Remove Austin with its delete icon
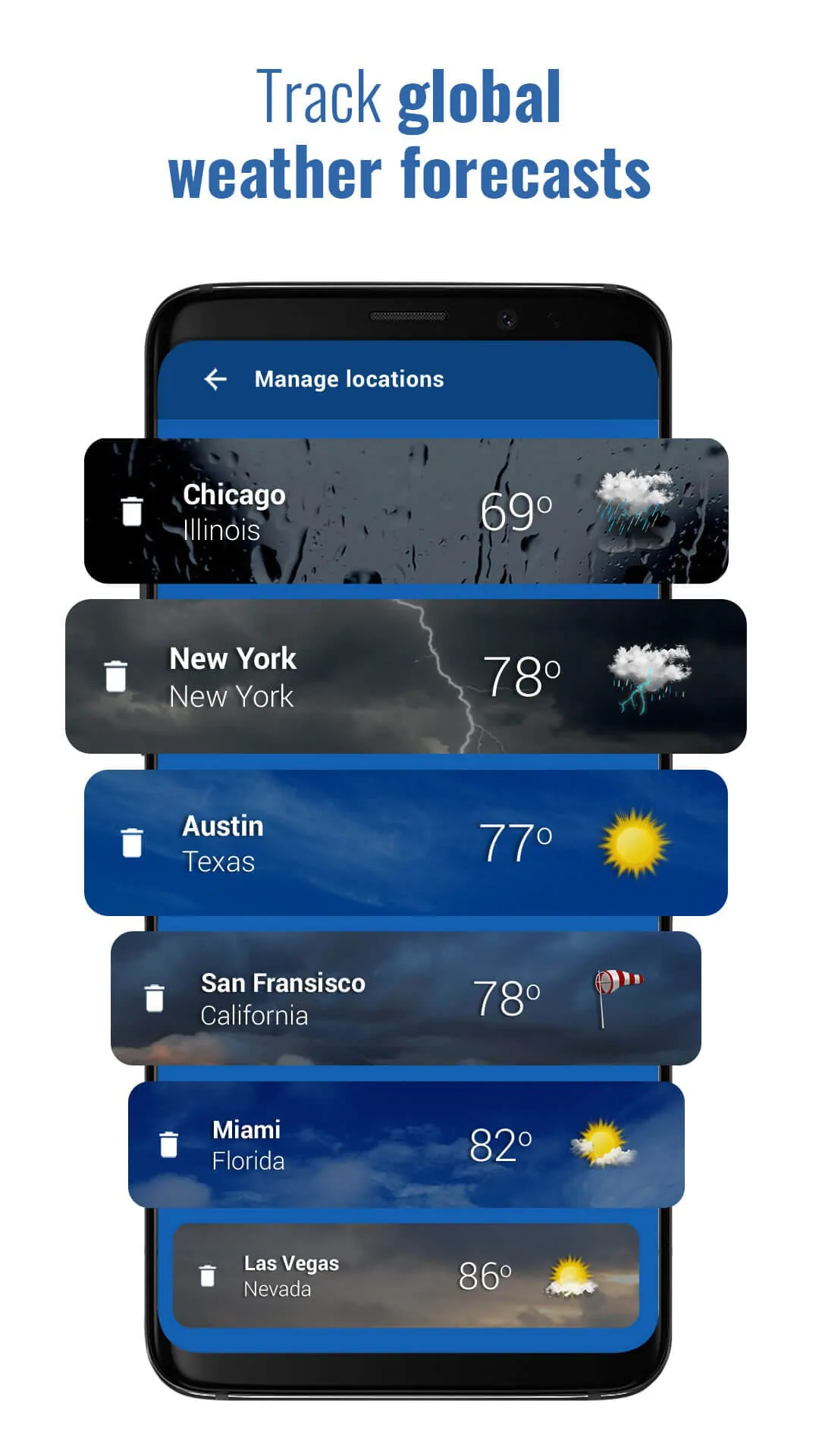 pyautogui.click(x=133, y=842)
